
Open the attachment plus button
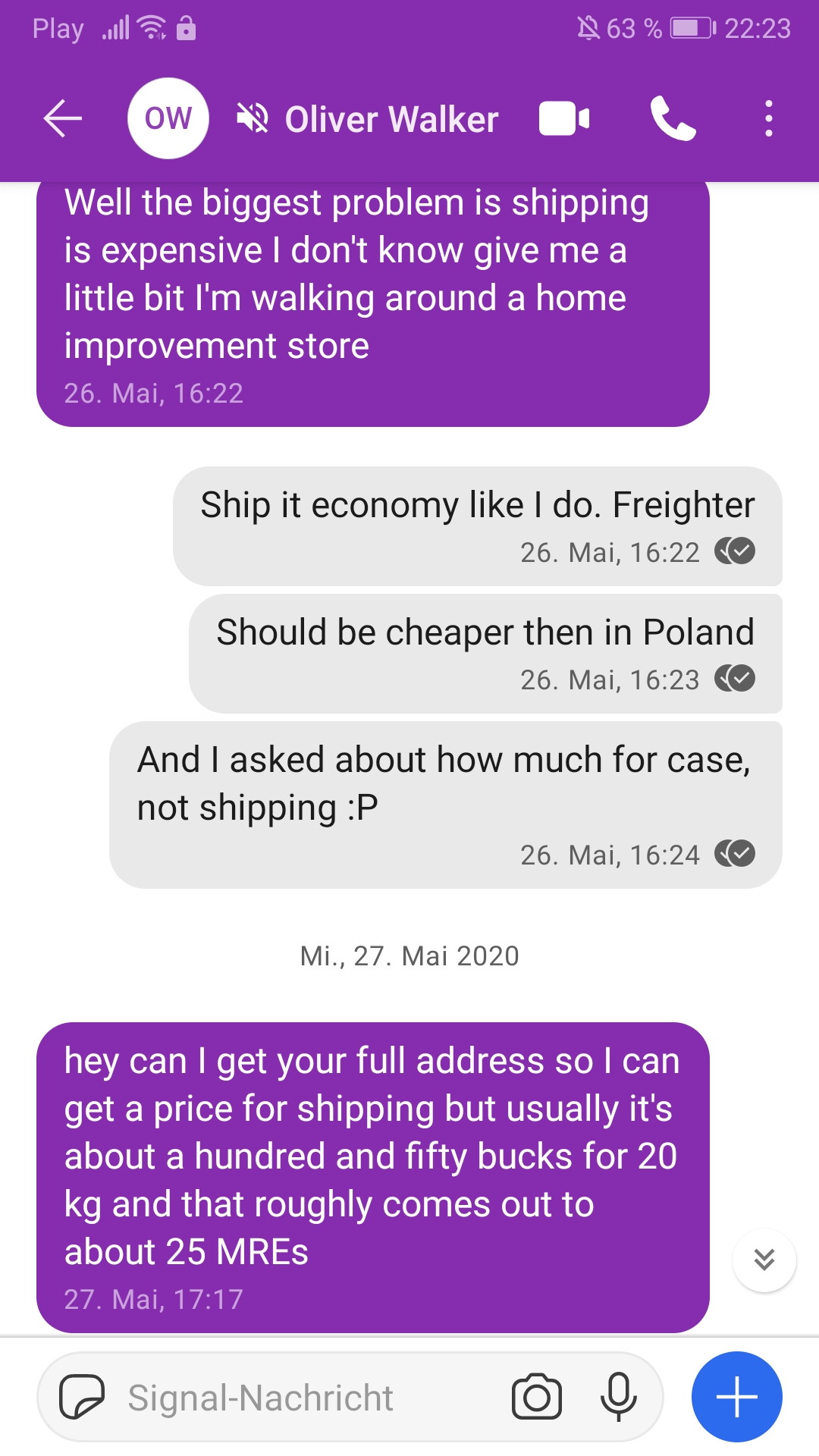click(736, 1397)
